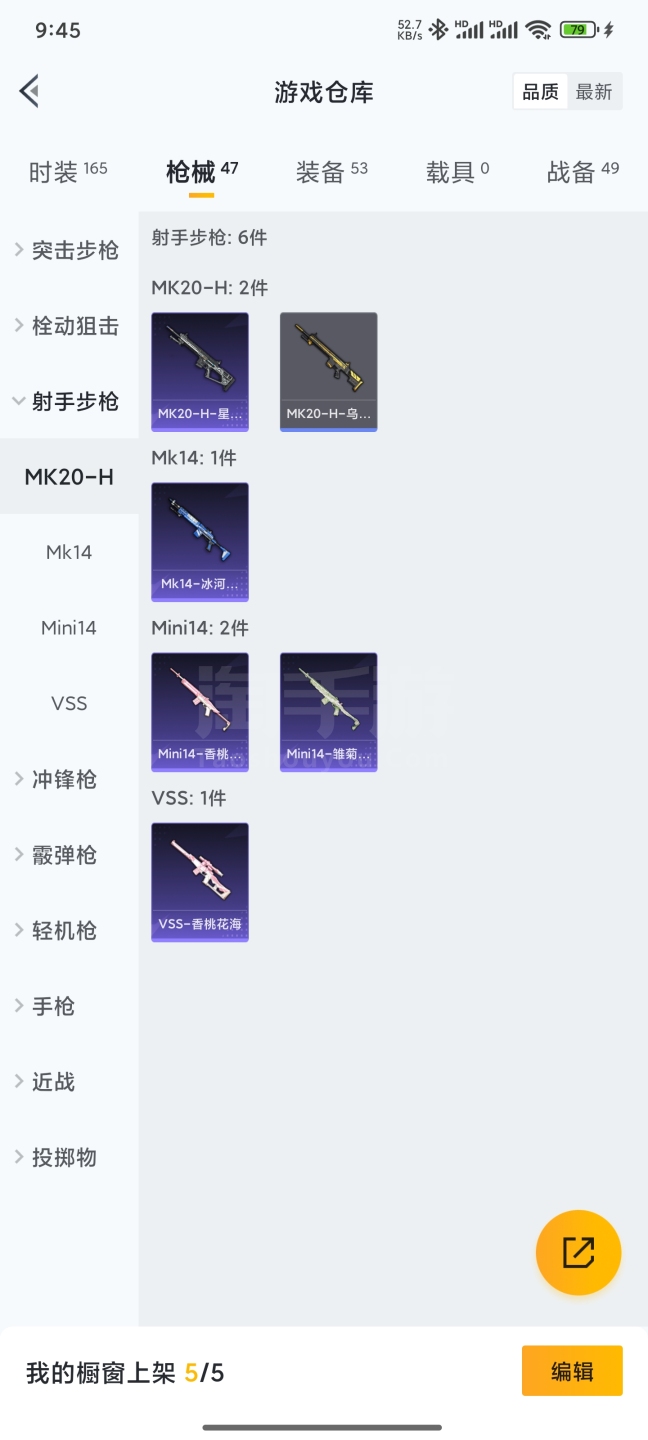Viewport: 648px width, 1440px height.
Task: Go back from the 游戏仓库 page
Action: pyautogui.click(x=30, y=92)
